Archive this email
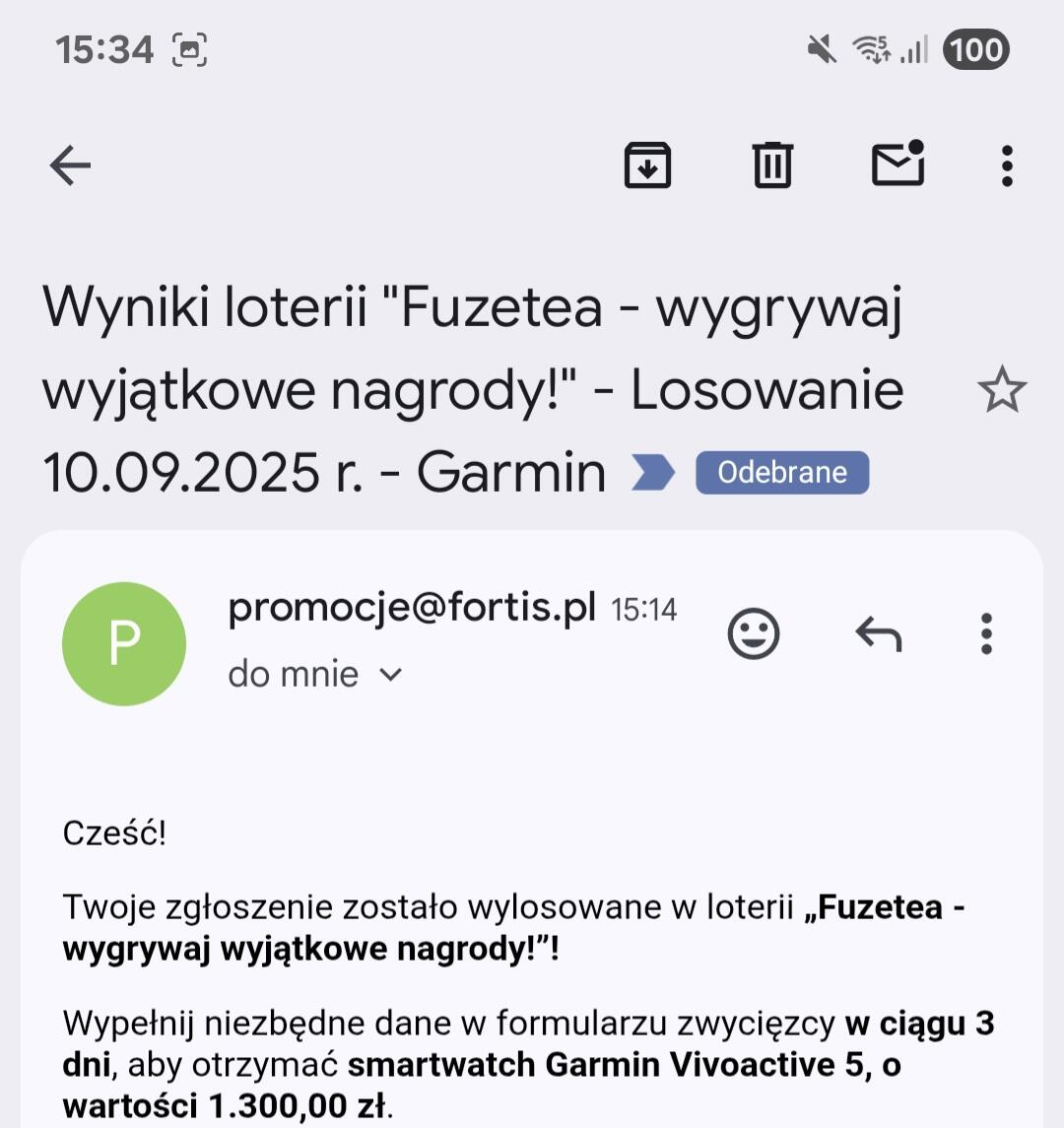 click(x=647, y=166)
